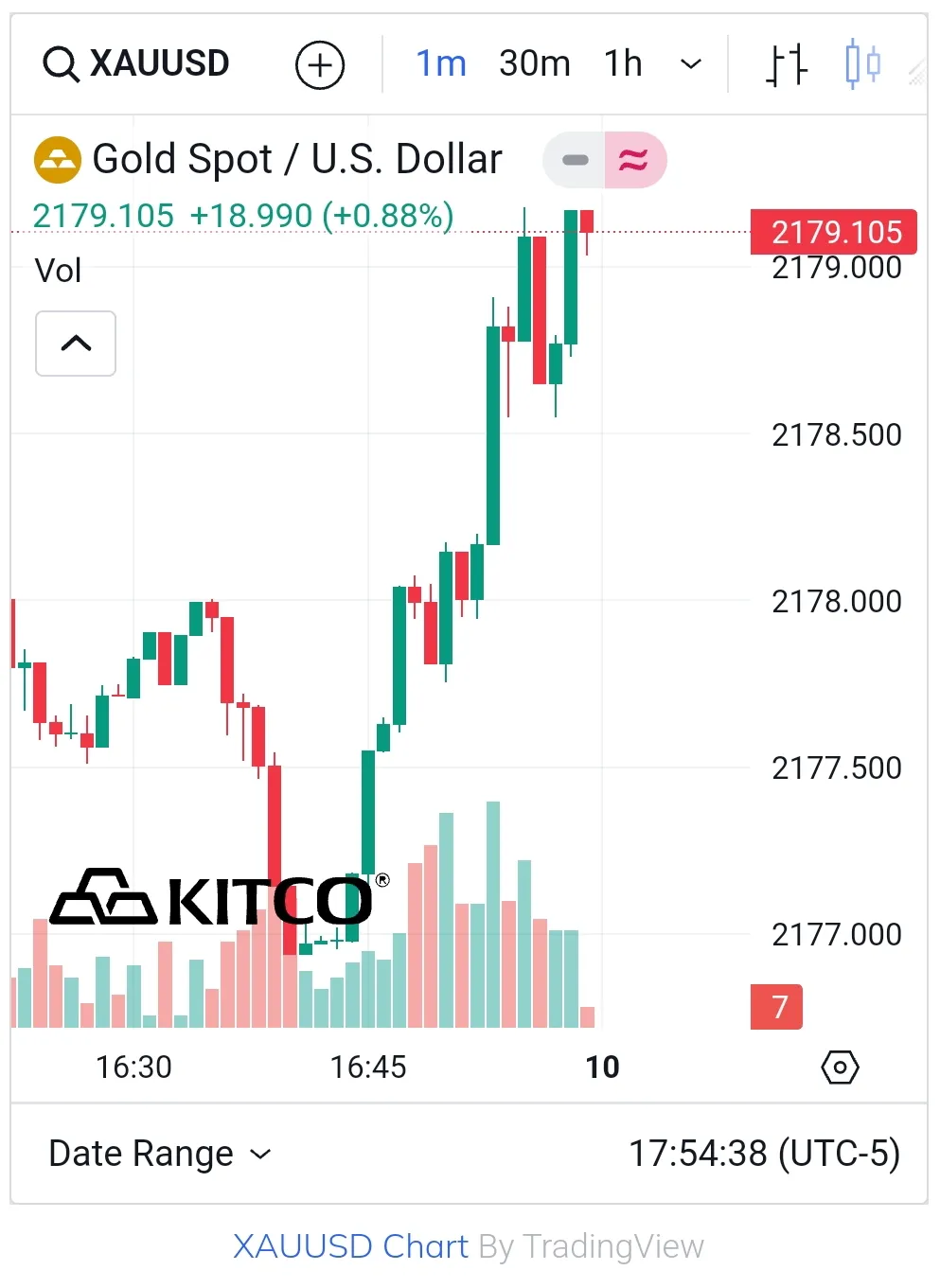The width and height of the screenshot is (940, 1288).
Task: Collapse the legend with the up chevron
Action: (x=76, y=344)
